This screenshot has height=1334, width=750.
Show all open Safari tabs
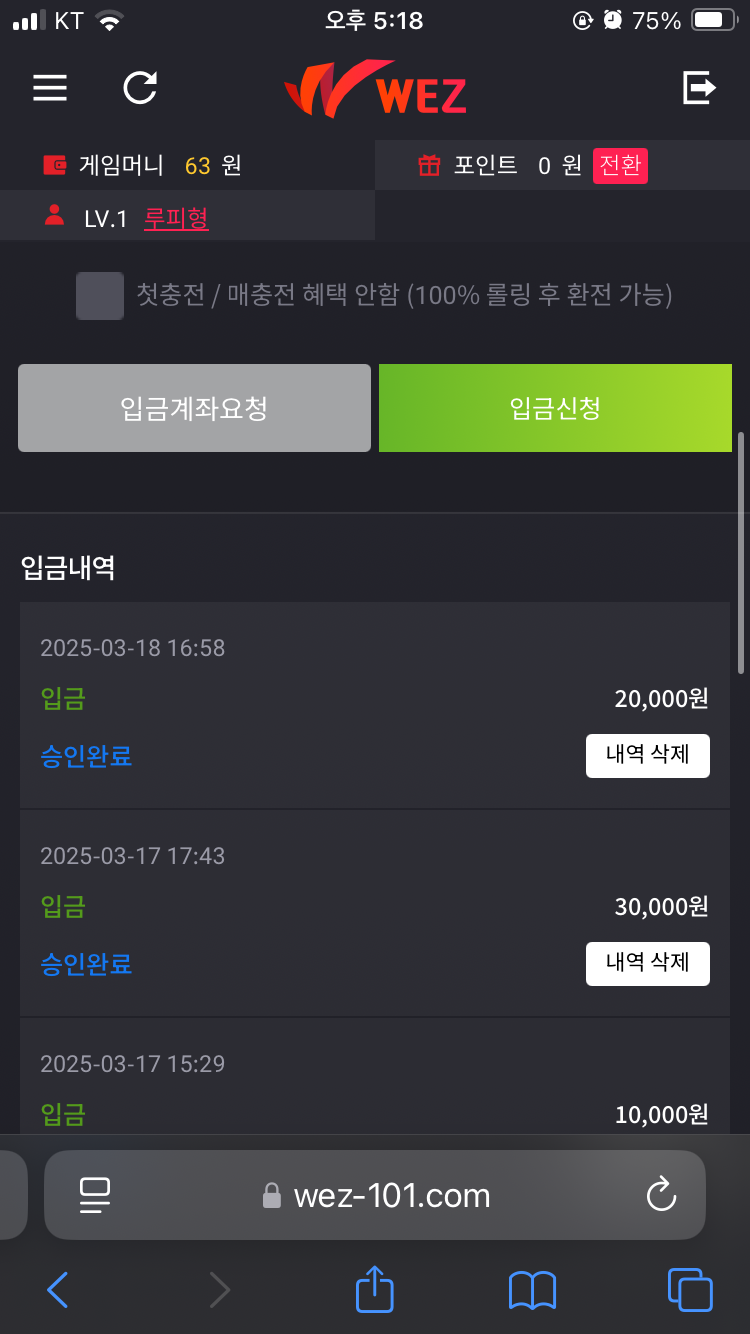[x=690, y=1290]
